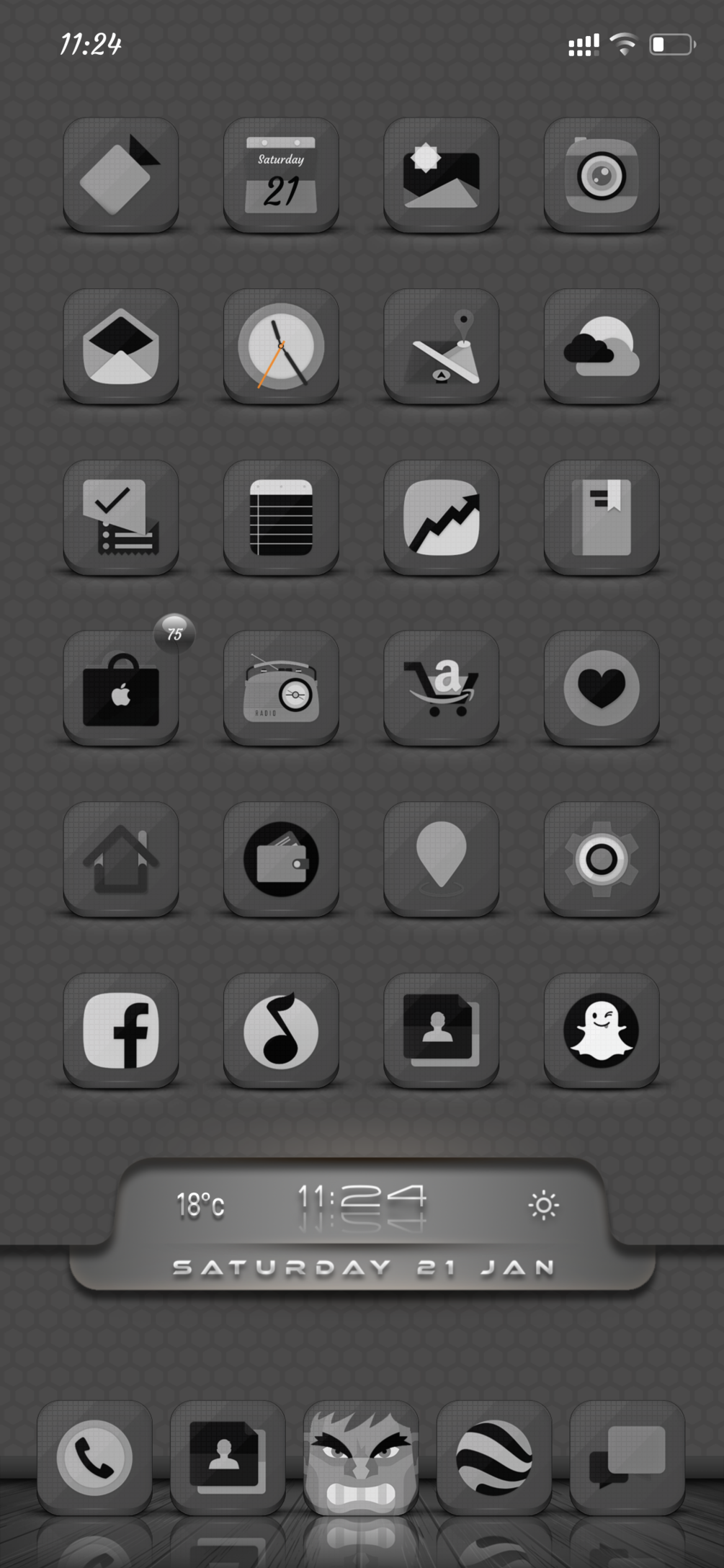Launch the Music note app

pos(281,1030)
